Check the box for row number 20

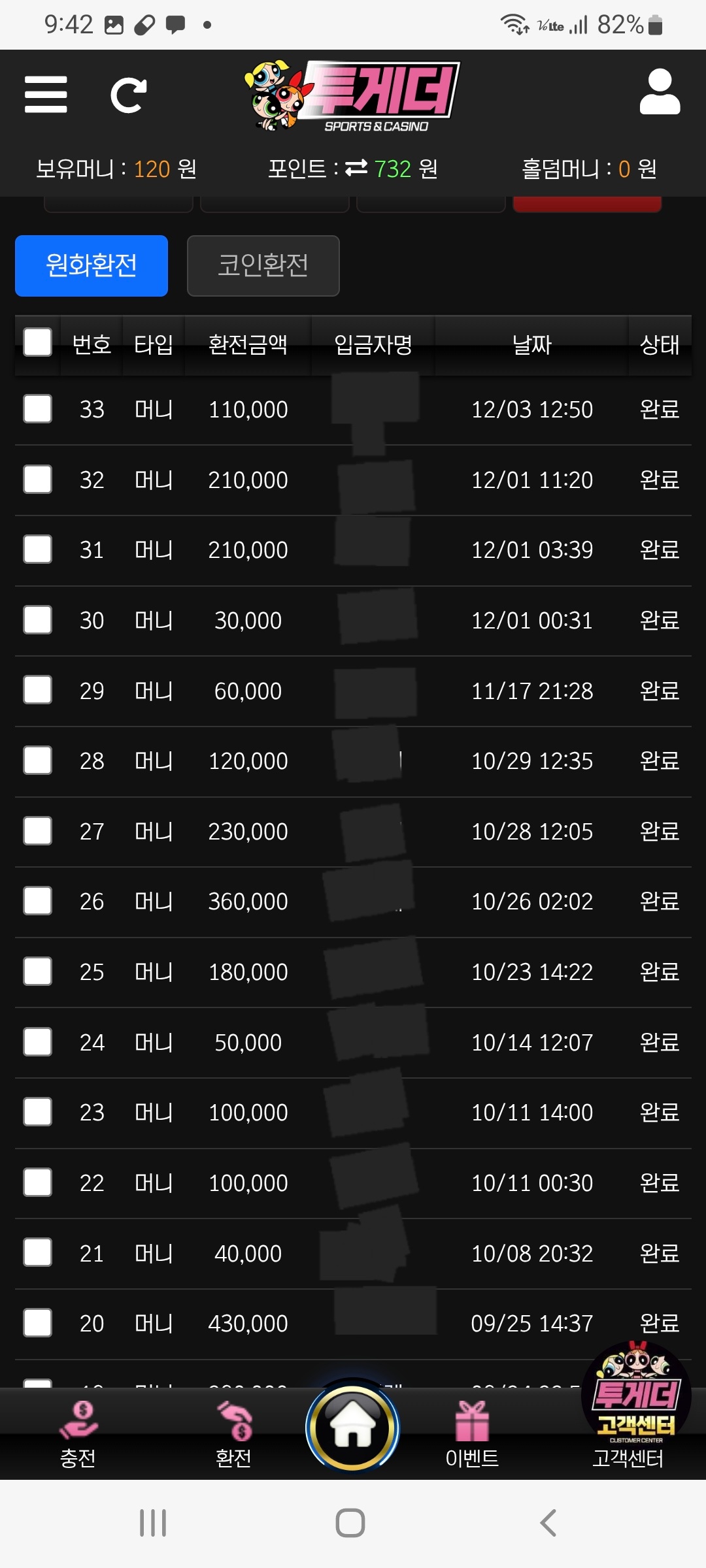37,1323
